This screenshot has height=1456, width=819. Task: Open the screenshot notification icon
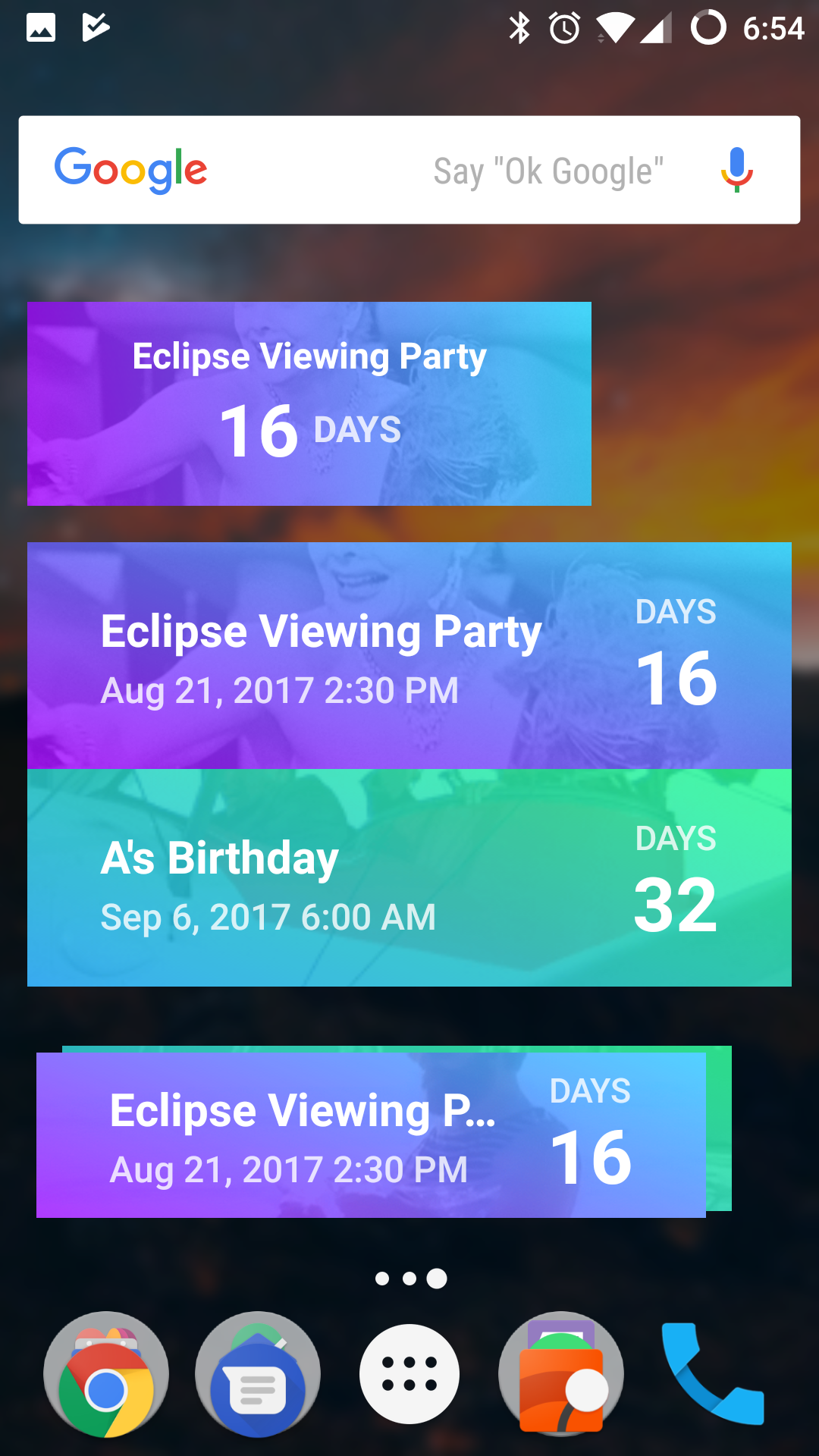point(40,27)
